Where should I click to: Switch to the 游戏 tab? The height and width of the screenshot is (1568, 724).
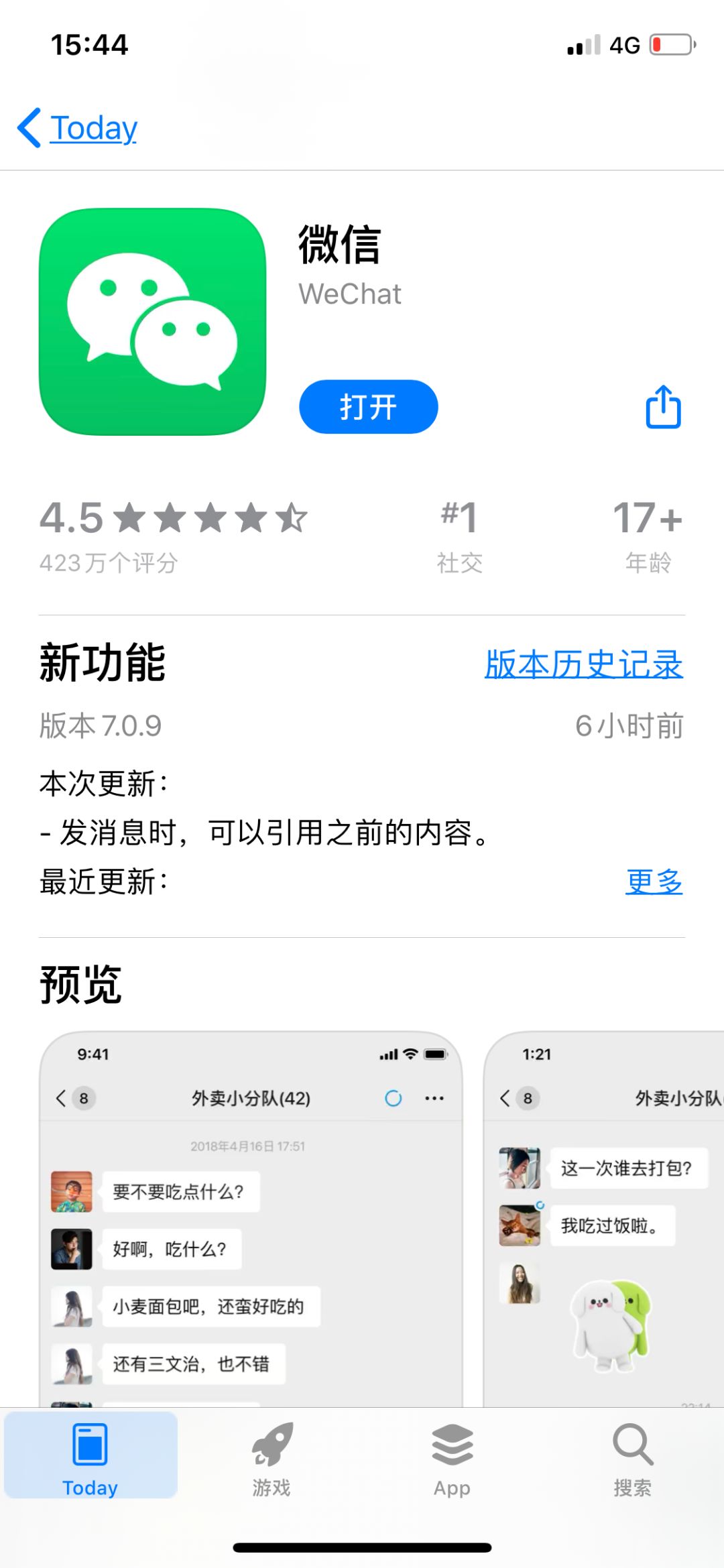coord(271,1456)
